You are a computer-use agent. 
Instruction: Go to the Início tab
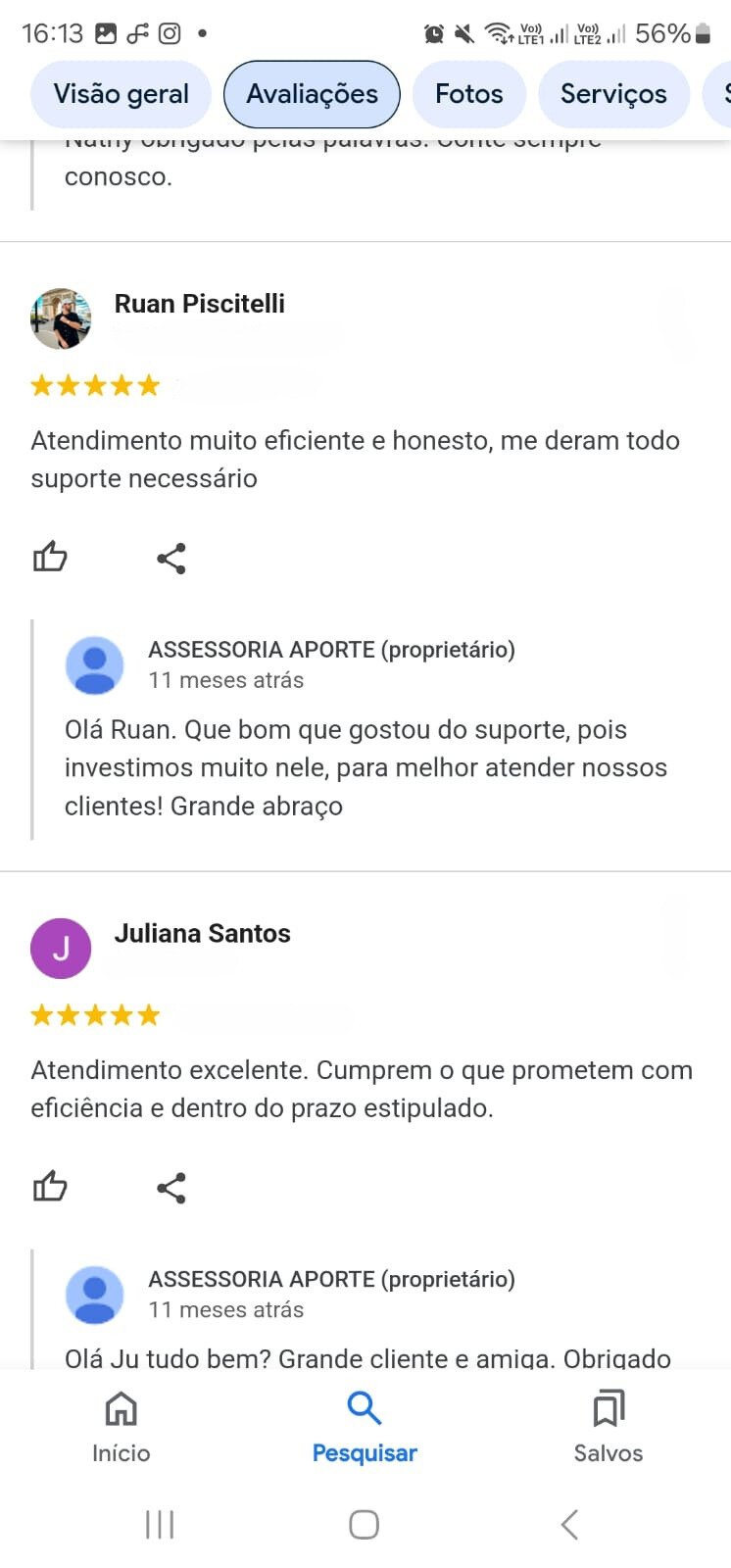pyautogui.click(x=121, y=1425)
